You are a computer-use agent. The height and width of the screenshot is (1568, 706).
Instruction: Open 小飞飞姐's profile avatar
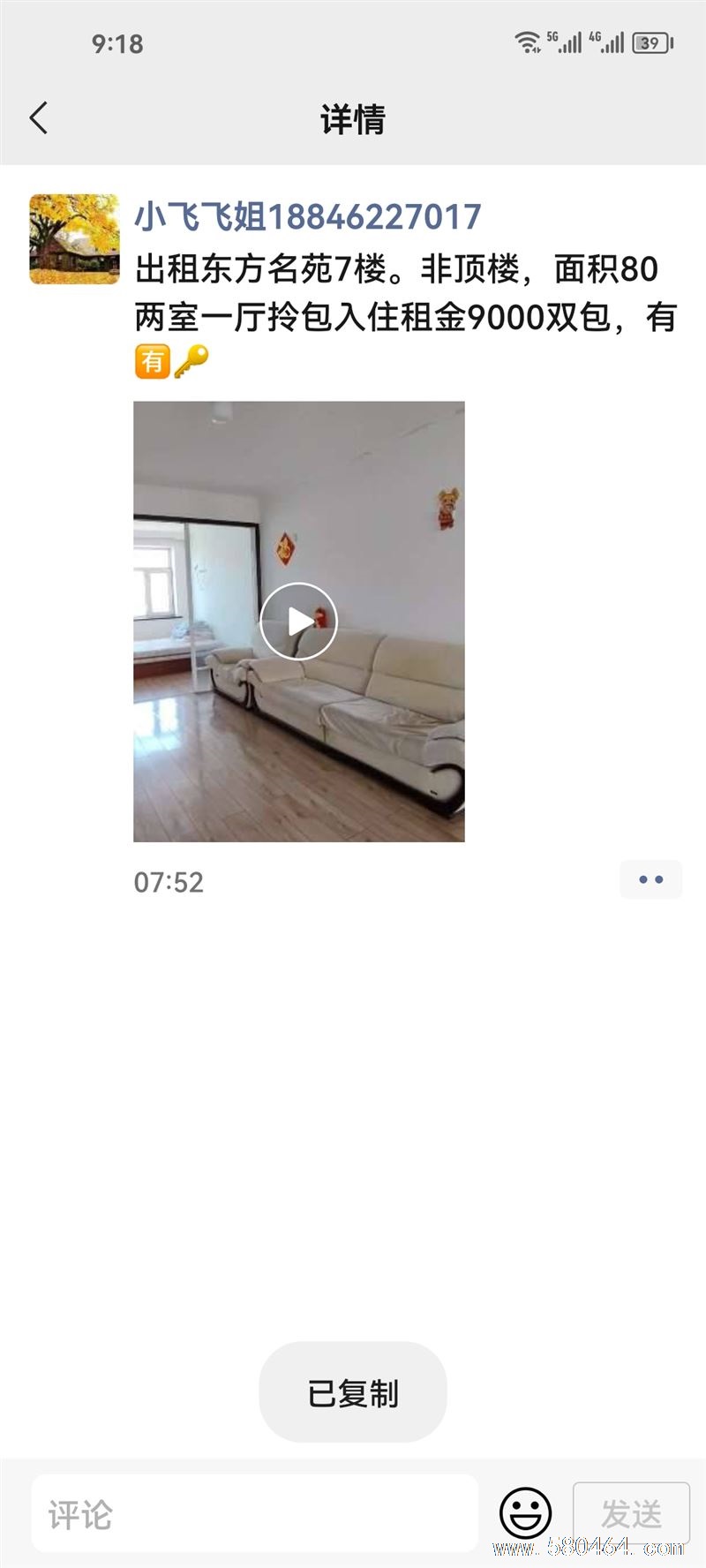[74, 239]
